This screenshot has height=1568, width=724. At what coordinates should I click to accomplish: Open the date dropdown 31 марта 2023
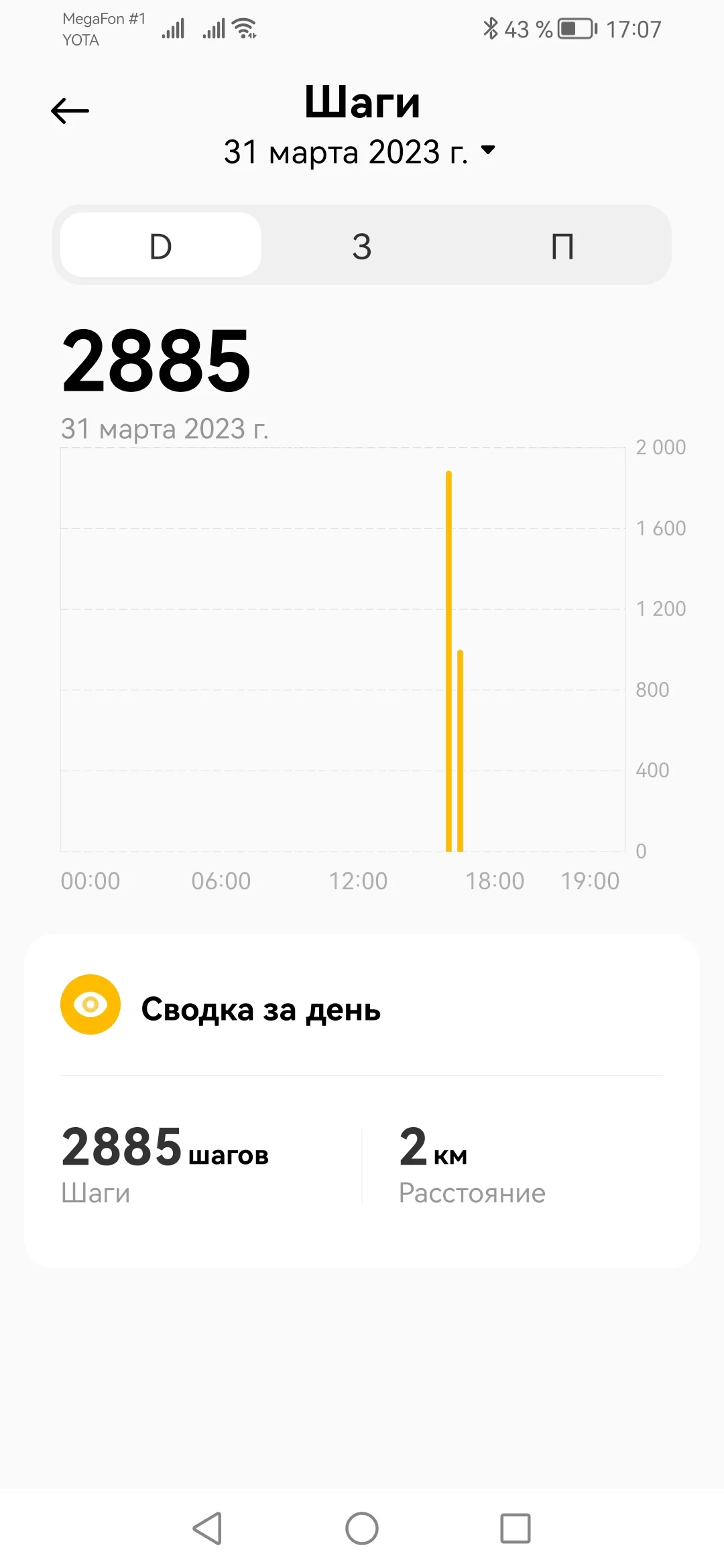(x=360, y=152)
